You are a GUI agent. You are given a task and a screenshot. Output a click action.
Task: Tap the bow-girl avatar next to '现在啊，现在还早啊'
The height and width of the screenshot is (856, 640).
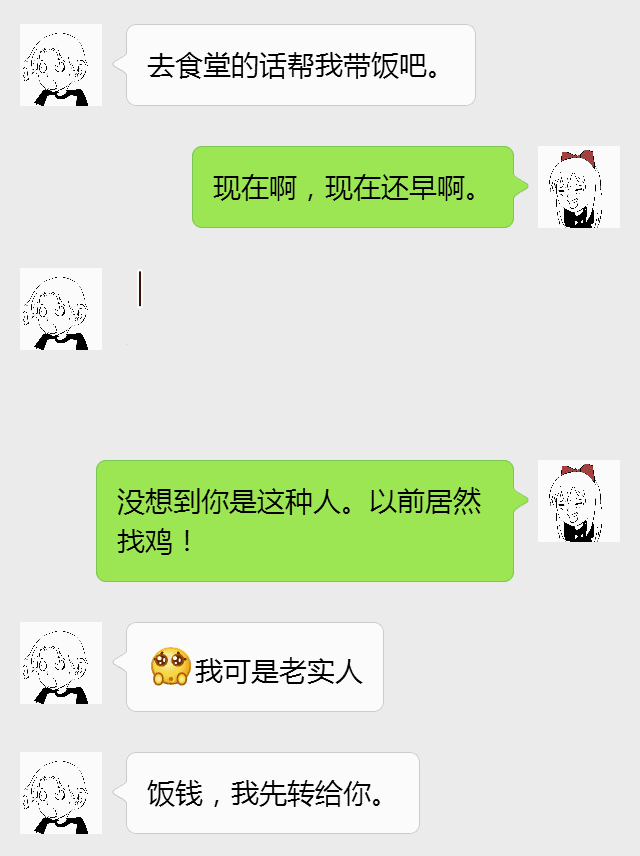(578, 187)
